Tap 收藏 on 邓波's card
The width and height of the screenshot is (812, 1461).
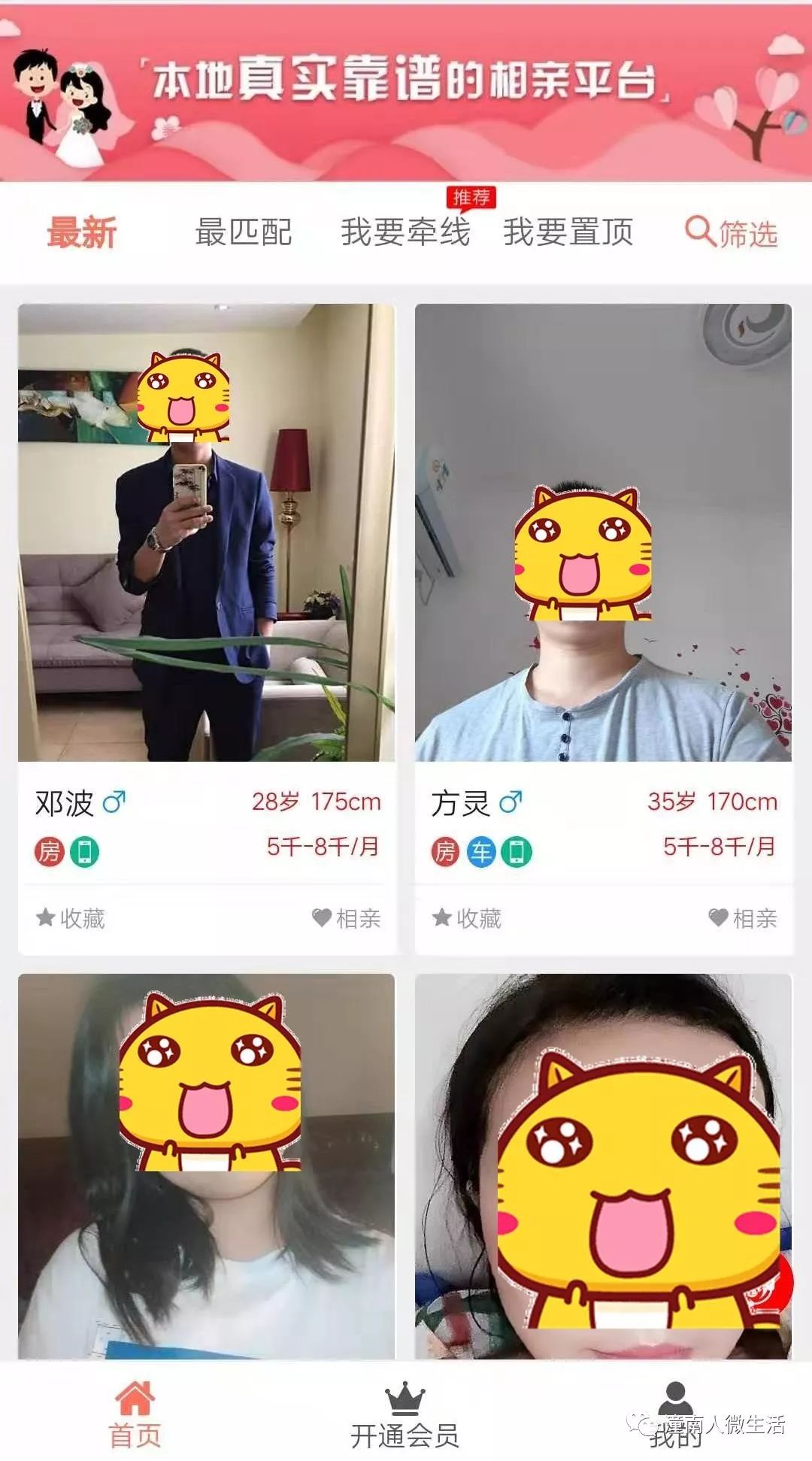(x=71, y=918)
